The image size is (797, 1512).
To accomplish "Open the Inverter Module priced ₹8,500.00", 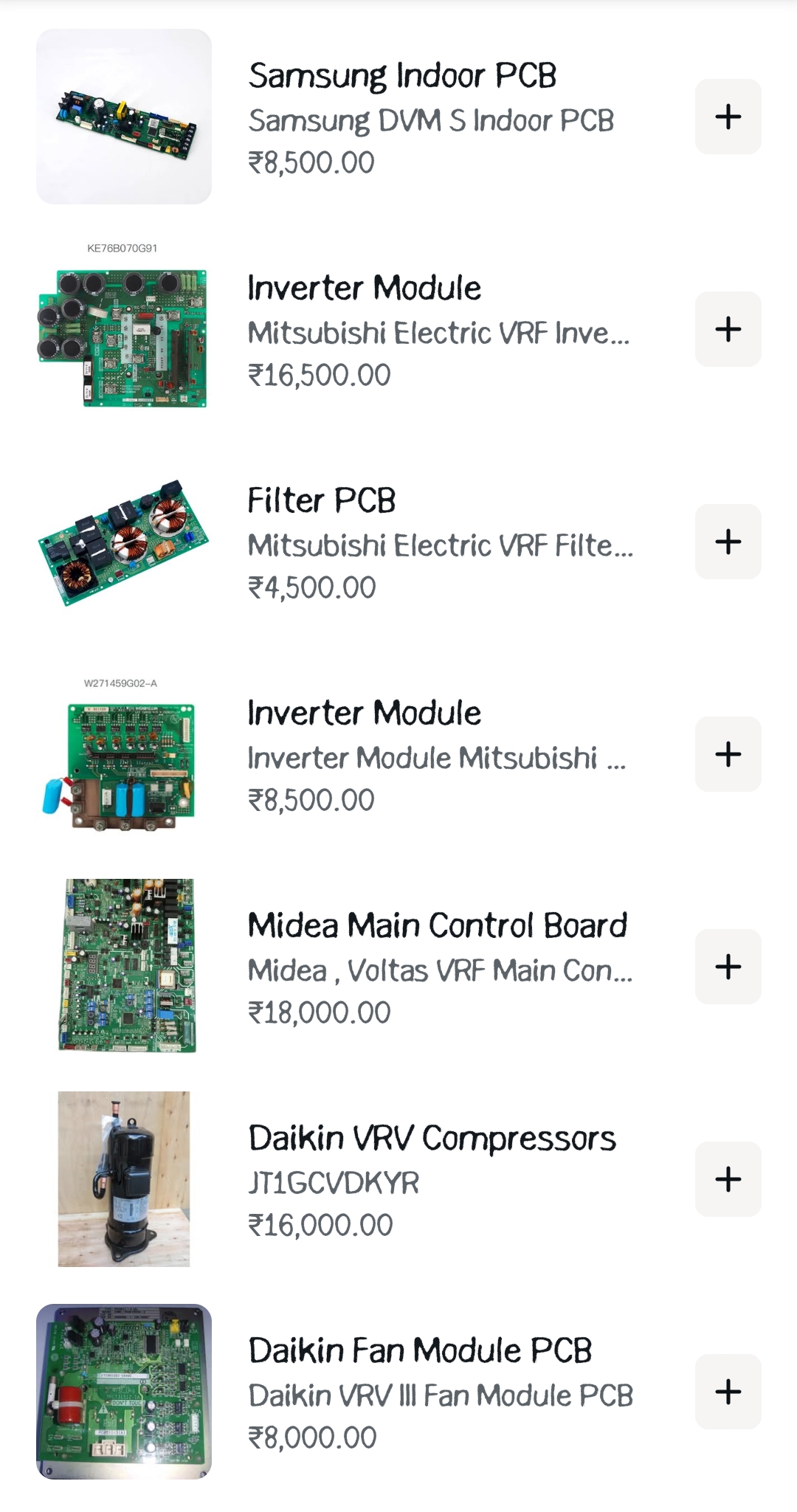I will coord(364,714).
